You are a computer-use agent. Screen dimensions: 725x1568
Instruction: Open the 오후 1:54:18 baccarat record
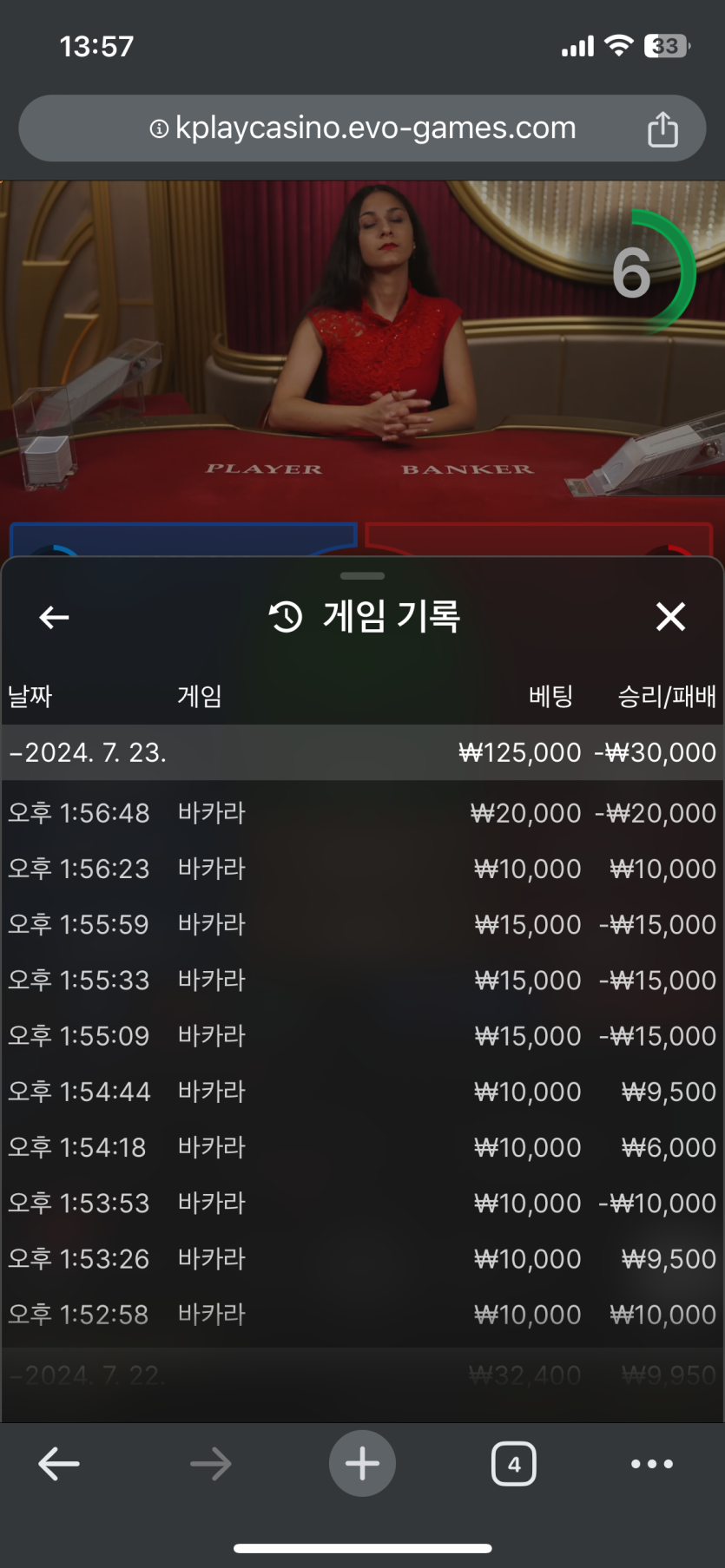(362, 1147)
